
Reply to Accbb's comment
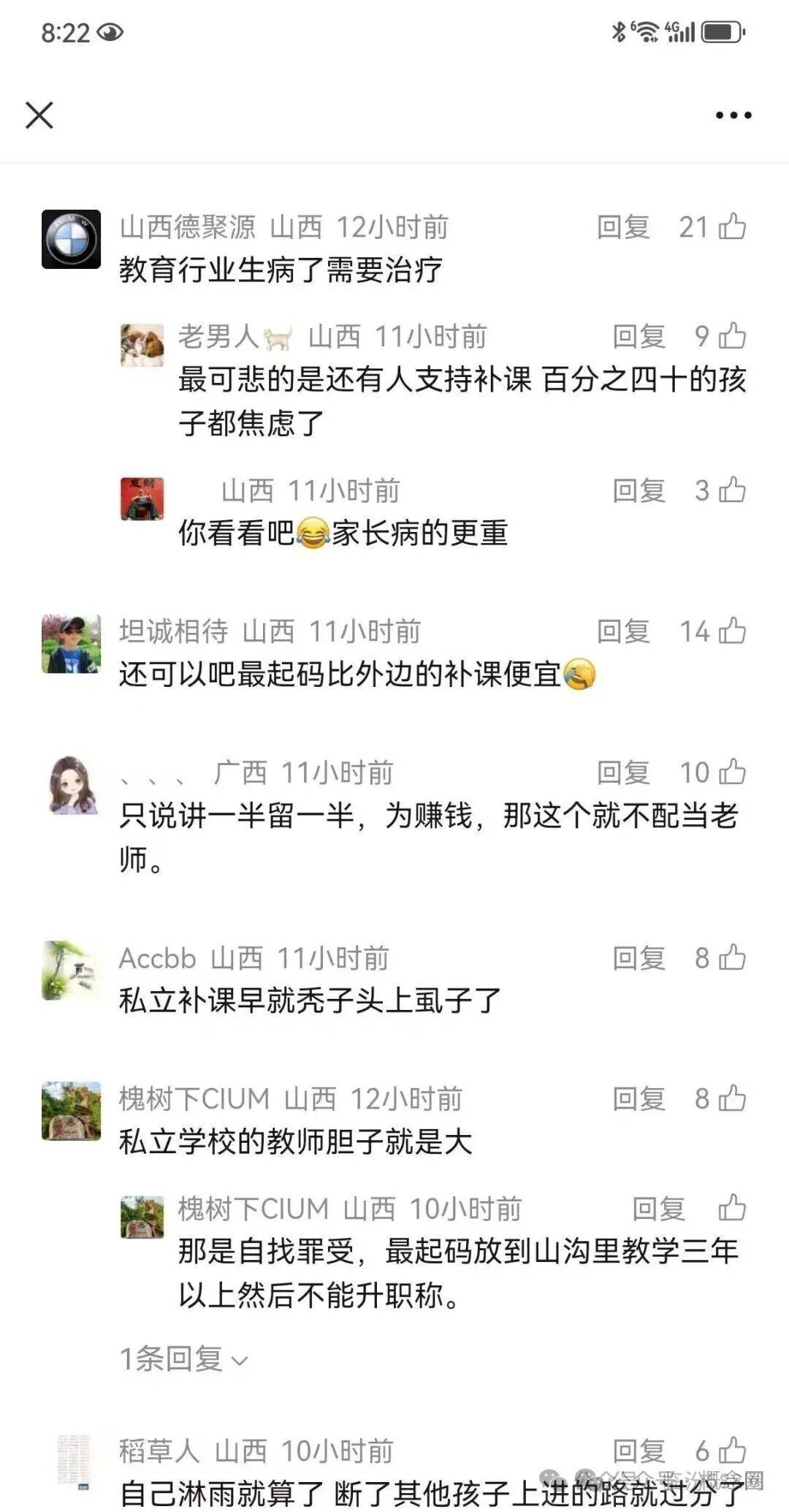coord(639,958)
